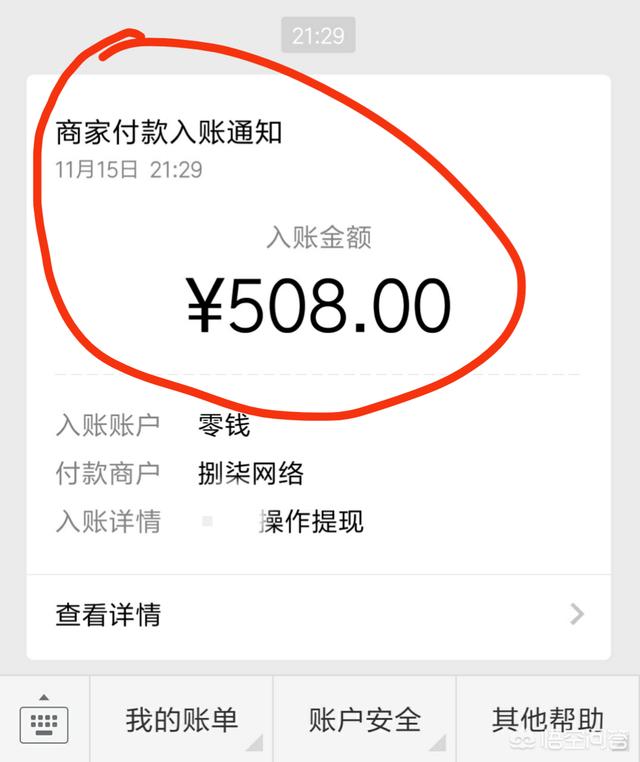Open the 账户安全 menu
This screenshot has height=762, width=640.
364,719
